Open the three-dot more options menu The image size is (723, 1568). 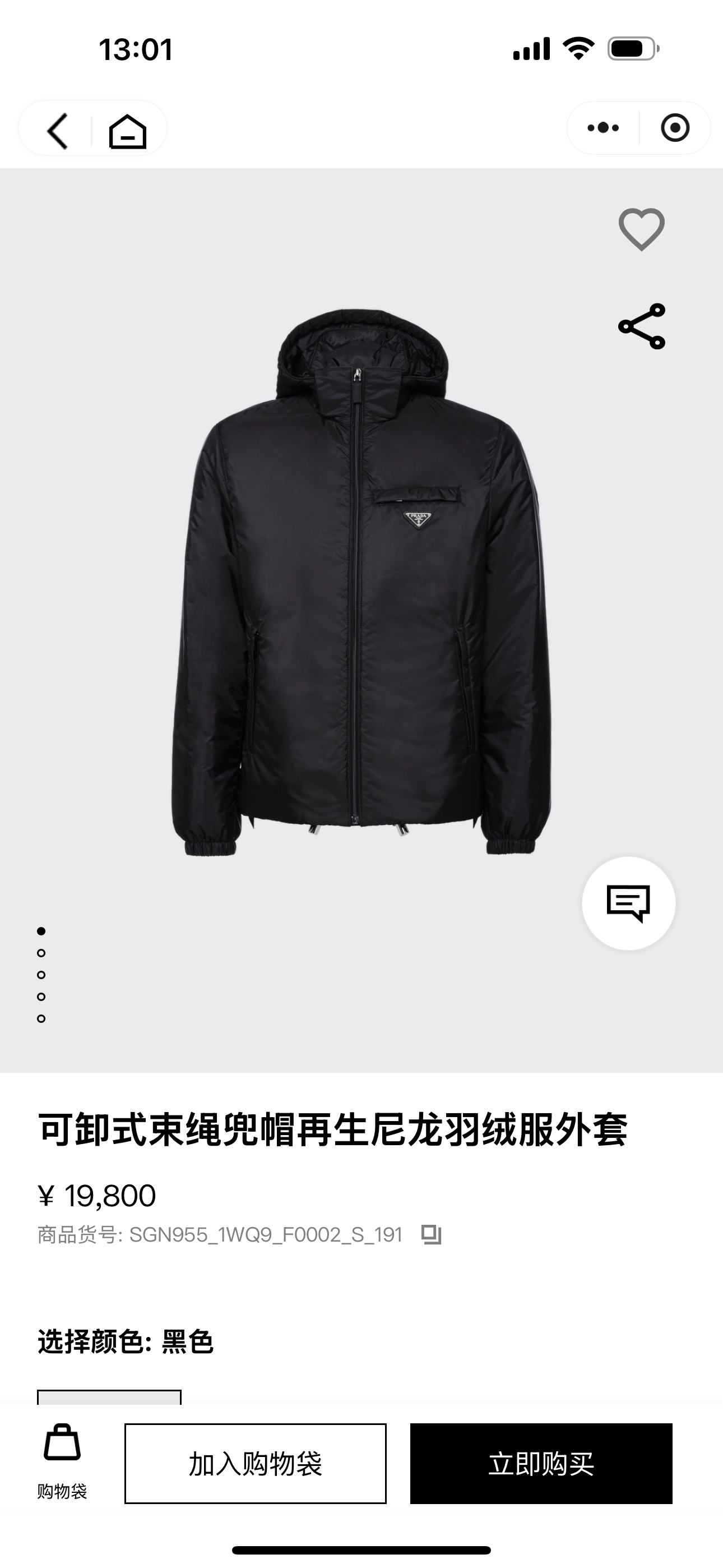603,128
